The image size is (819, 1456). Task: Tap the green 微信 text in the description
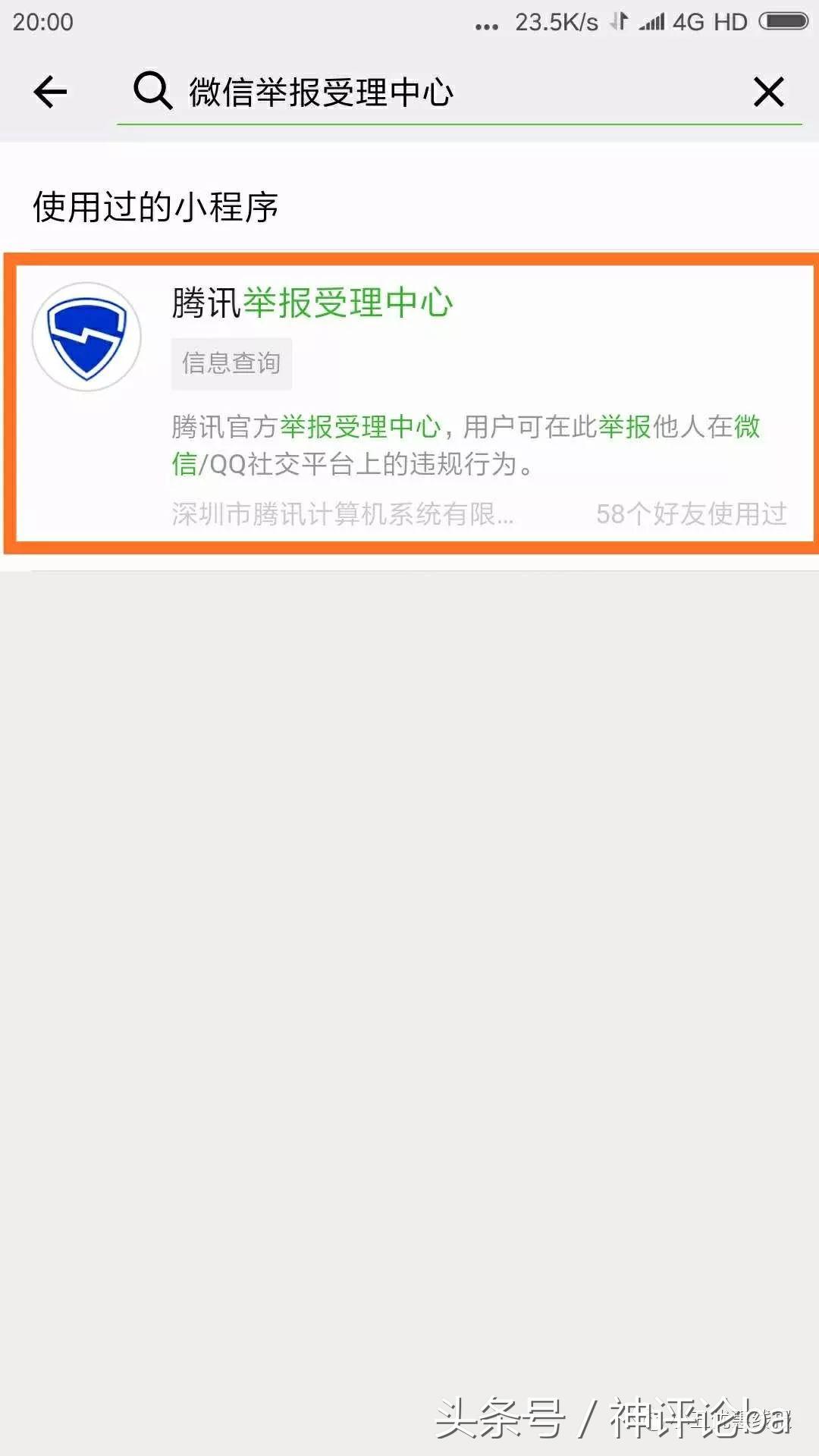(748, 426)
